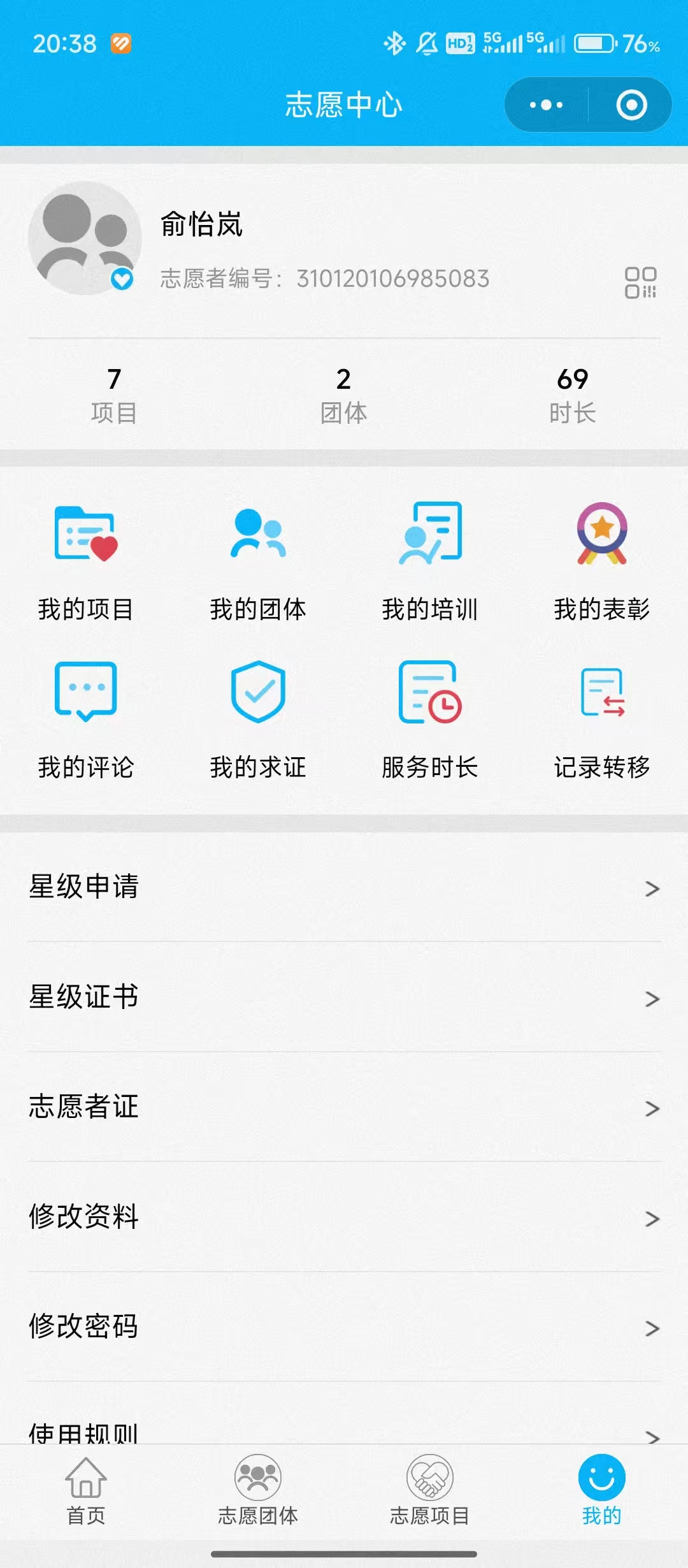The height and width of the screenshot is (1568, 688).
Task: Open the mini program more options menu
Action: (x=547, y=105)
